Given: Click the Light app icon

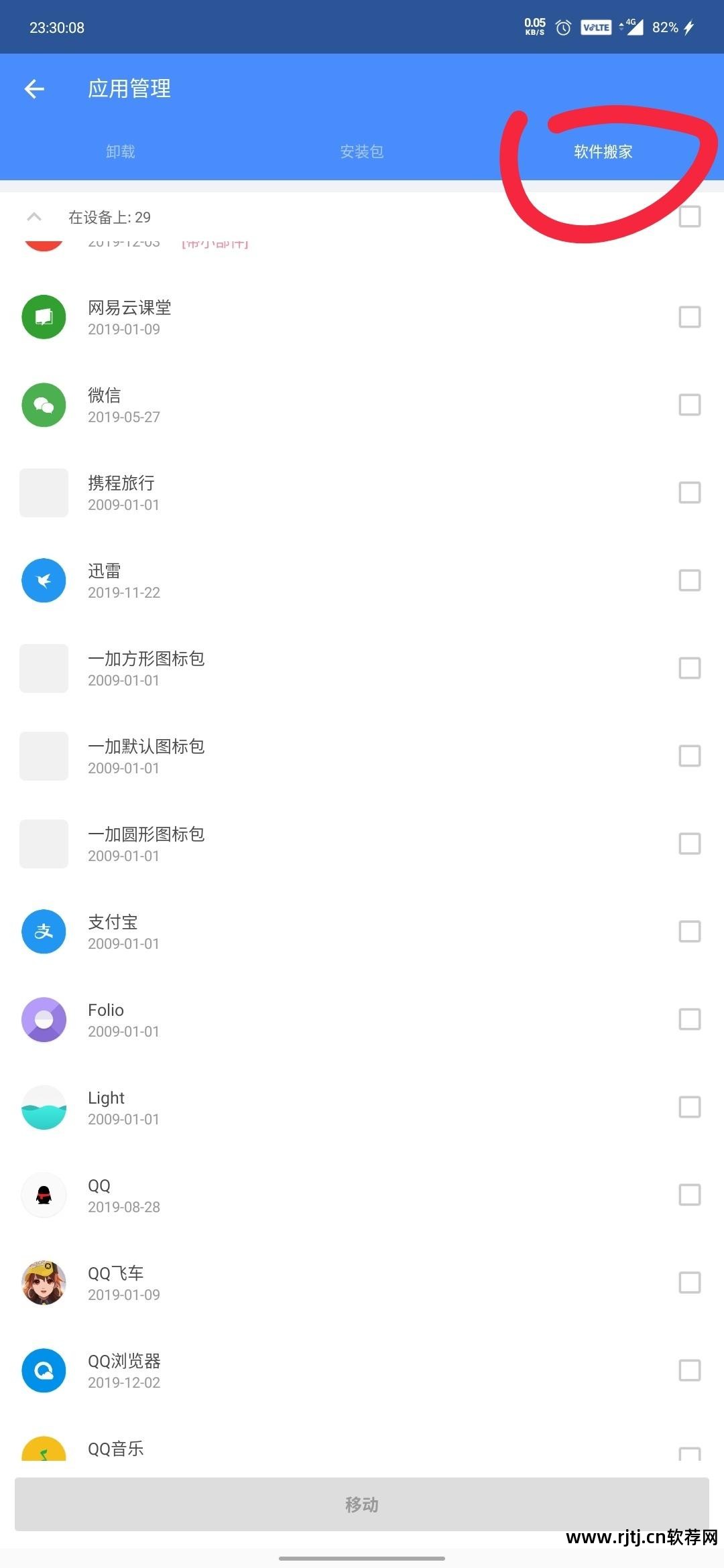Looking at the screenshot, I should 44,1108.
